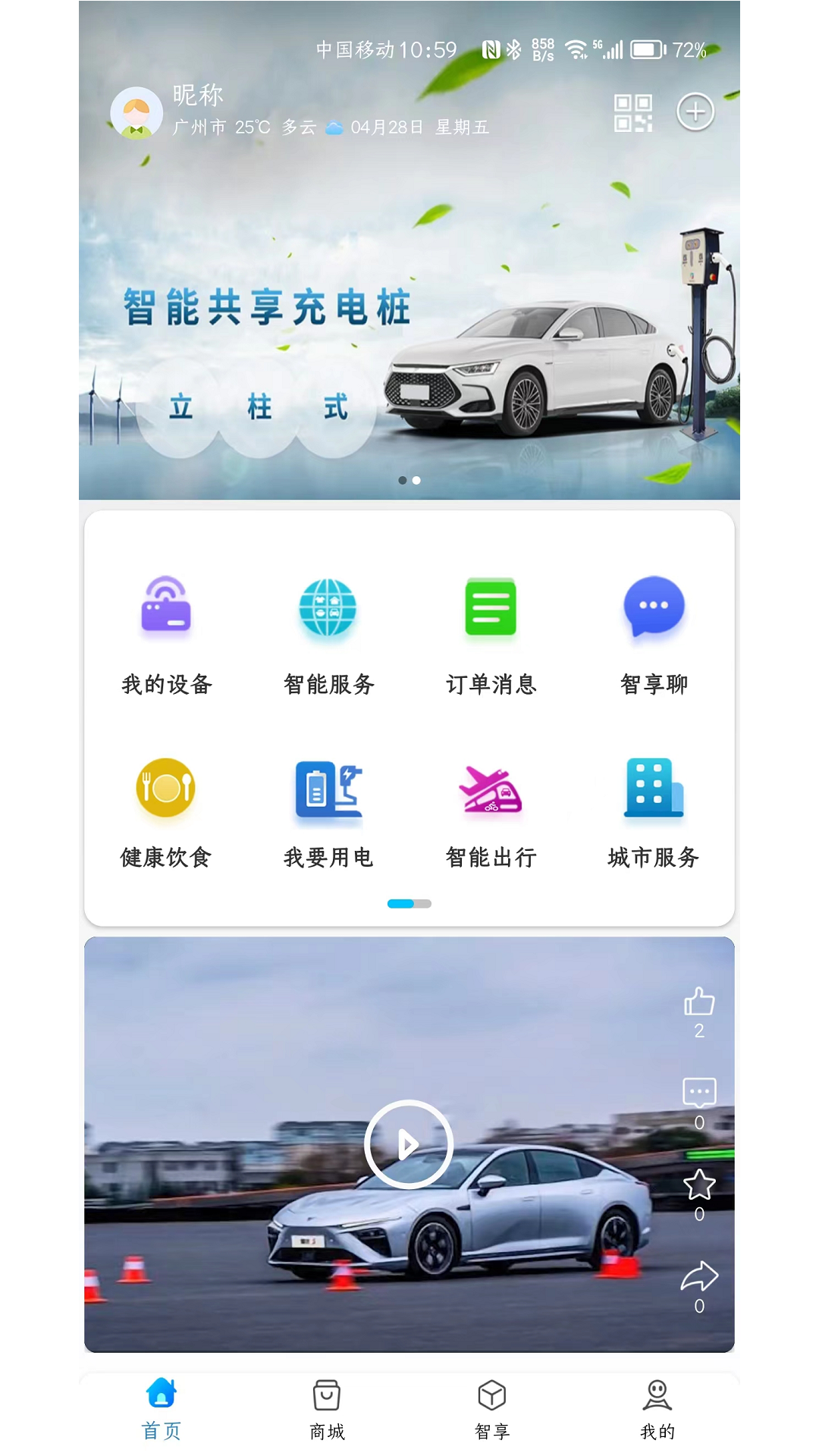The height and width of the screenshot is (1456, 819).
Task: Open comments on the video
Action: click(699, 1094)
